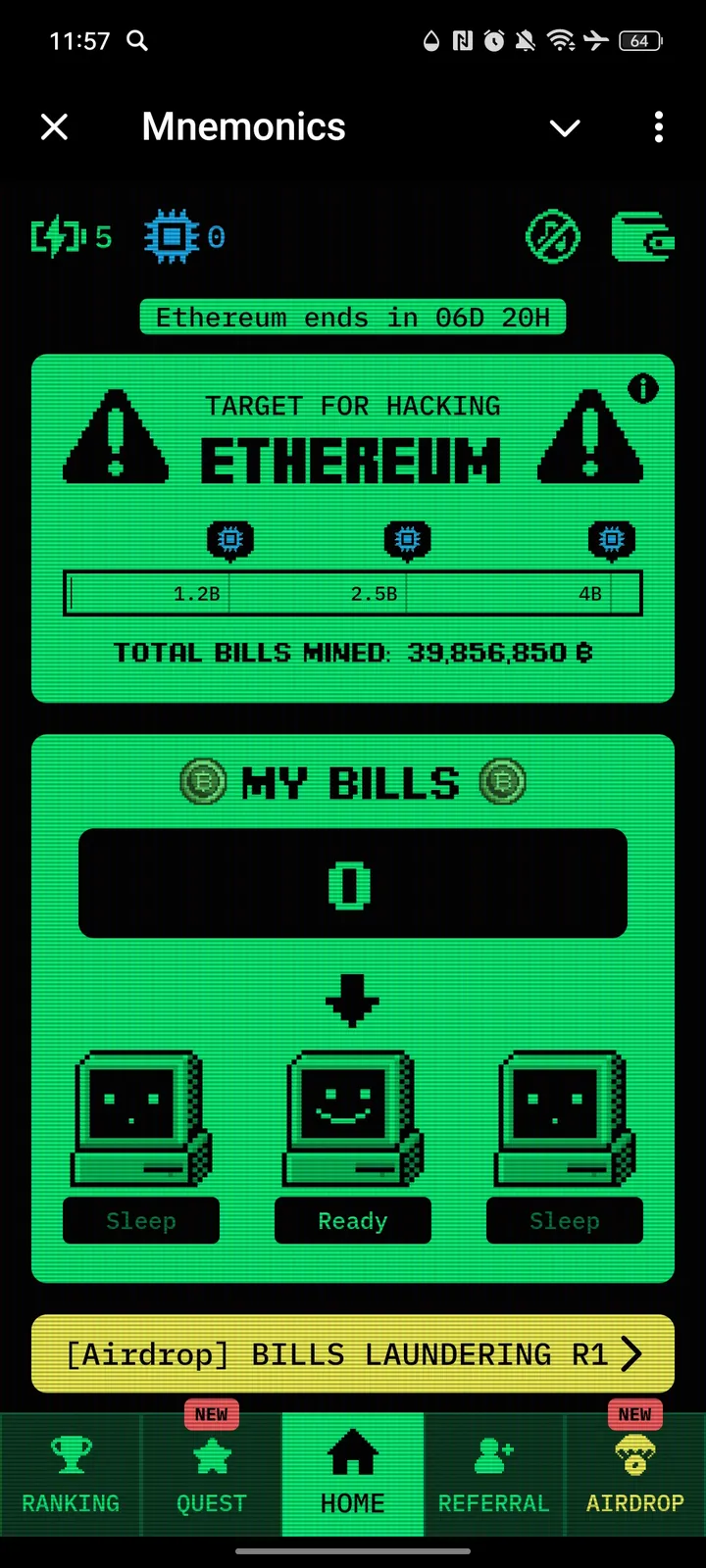The width and height of the screenshot is (706, 1568).
Task: Open the REFERRAL tab
Action: click(x=493, y=1475)
